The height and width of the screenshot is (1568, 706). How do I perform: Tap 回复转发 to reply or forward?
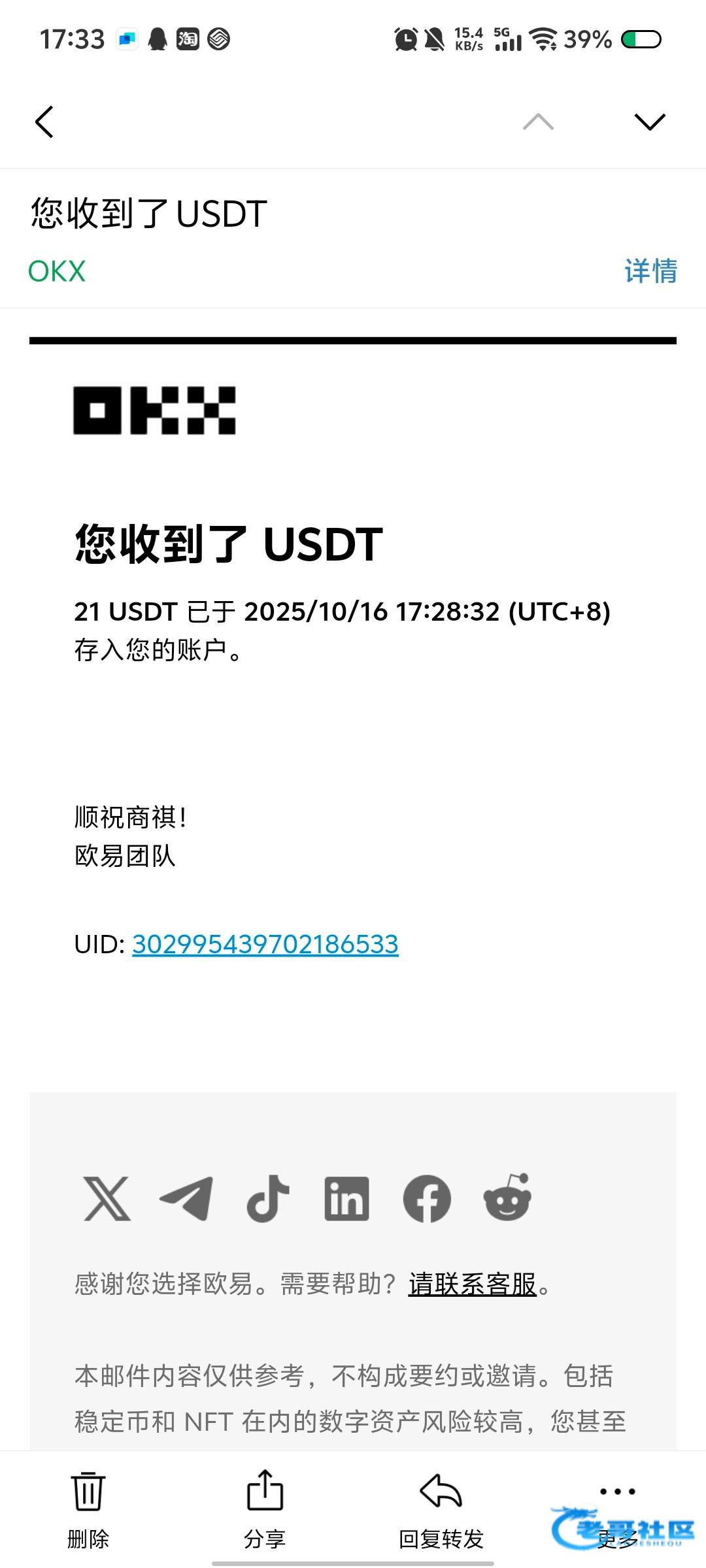click(x=441, y=1509)
